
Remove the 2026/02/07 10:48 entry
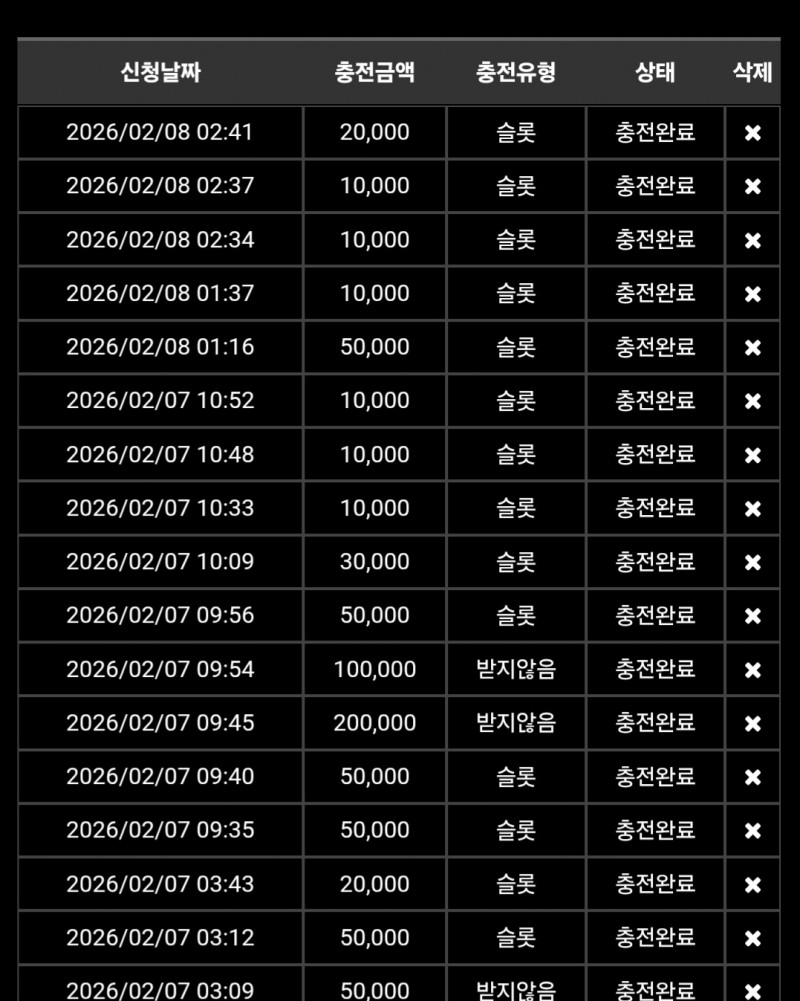click(x=753, y=455)
